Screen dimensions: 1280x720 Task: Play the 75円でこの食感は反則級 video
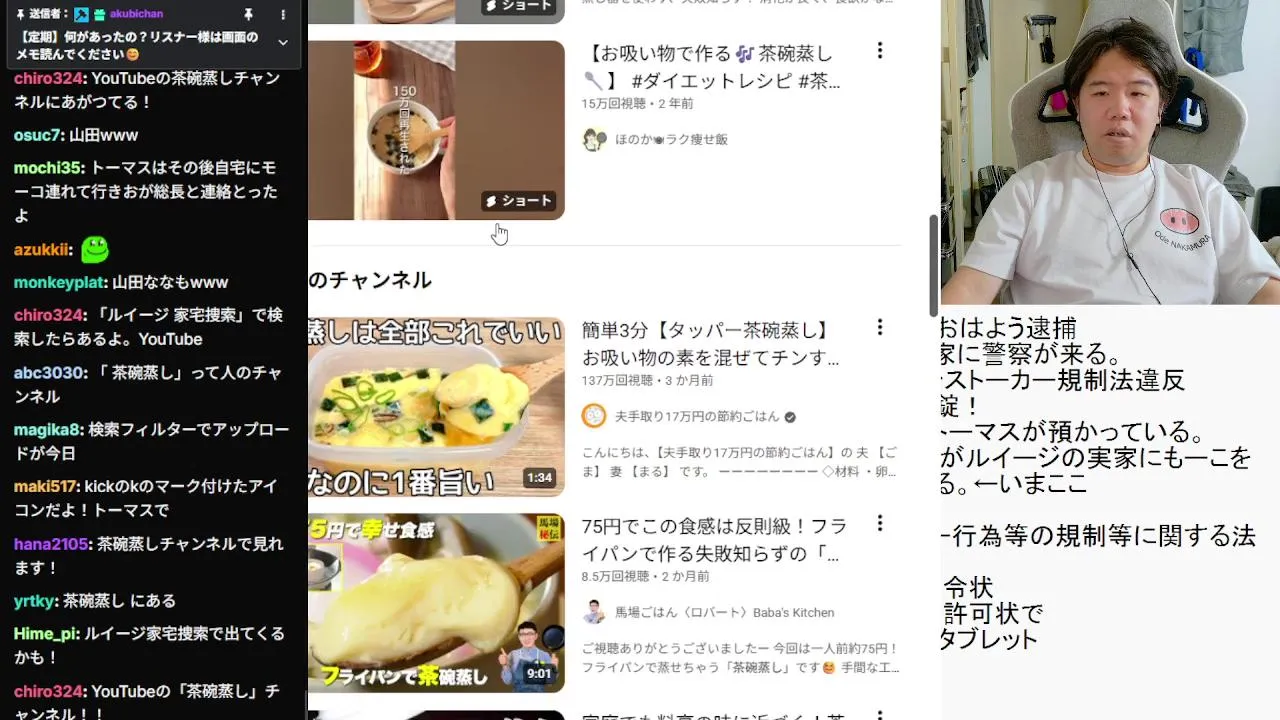point(436,603)
